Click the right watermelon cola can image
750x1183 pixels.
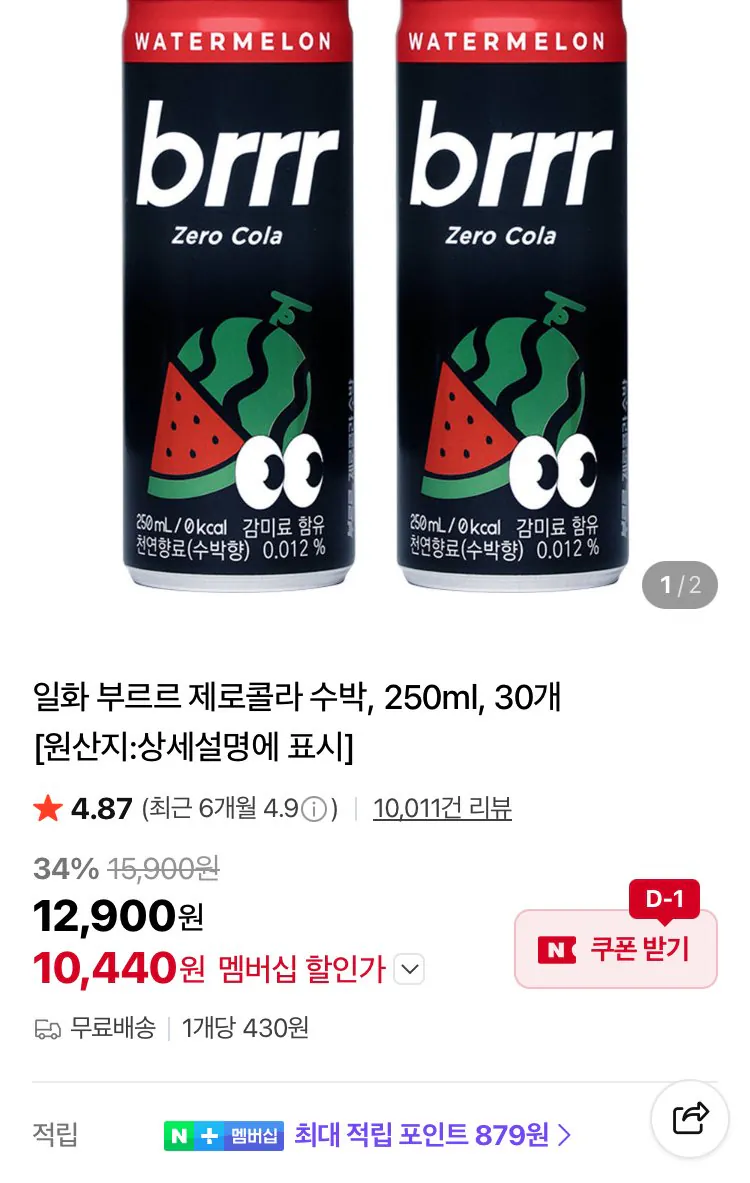point(510,300)
